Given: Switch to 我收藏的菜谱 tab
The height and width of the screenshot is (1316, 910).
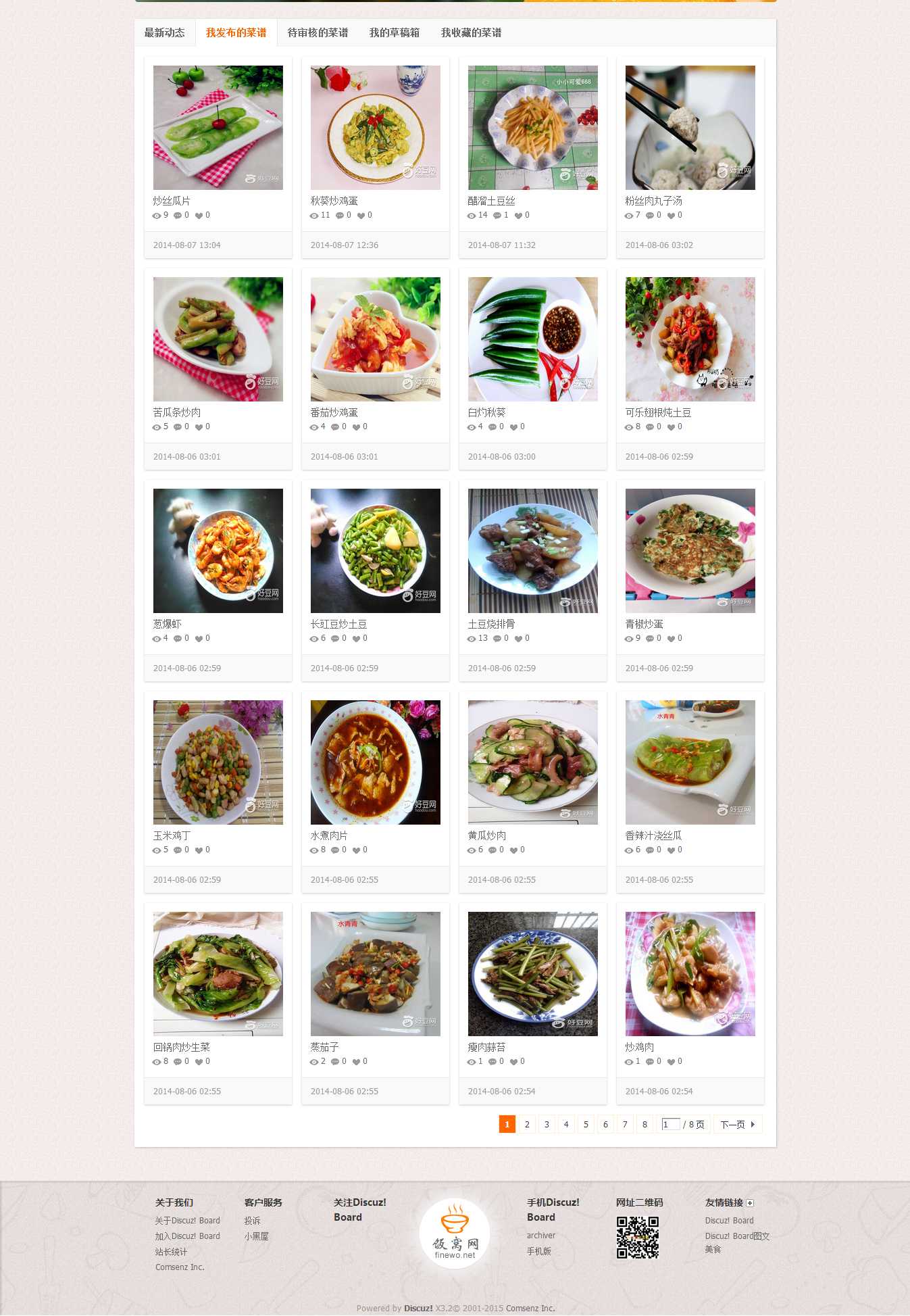Looking at the screenshot, I should click(x=471, y=32).
